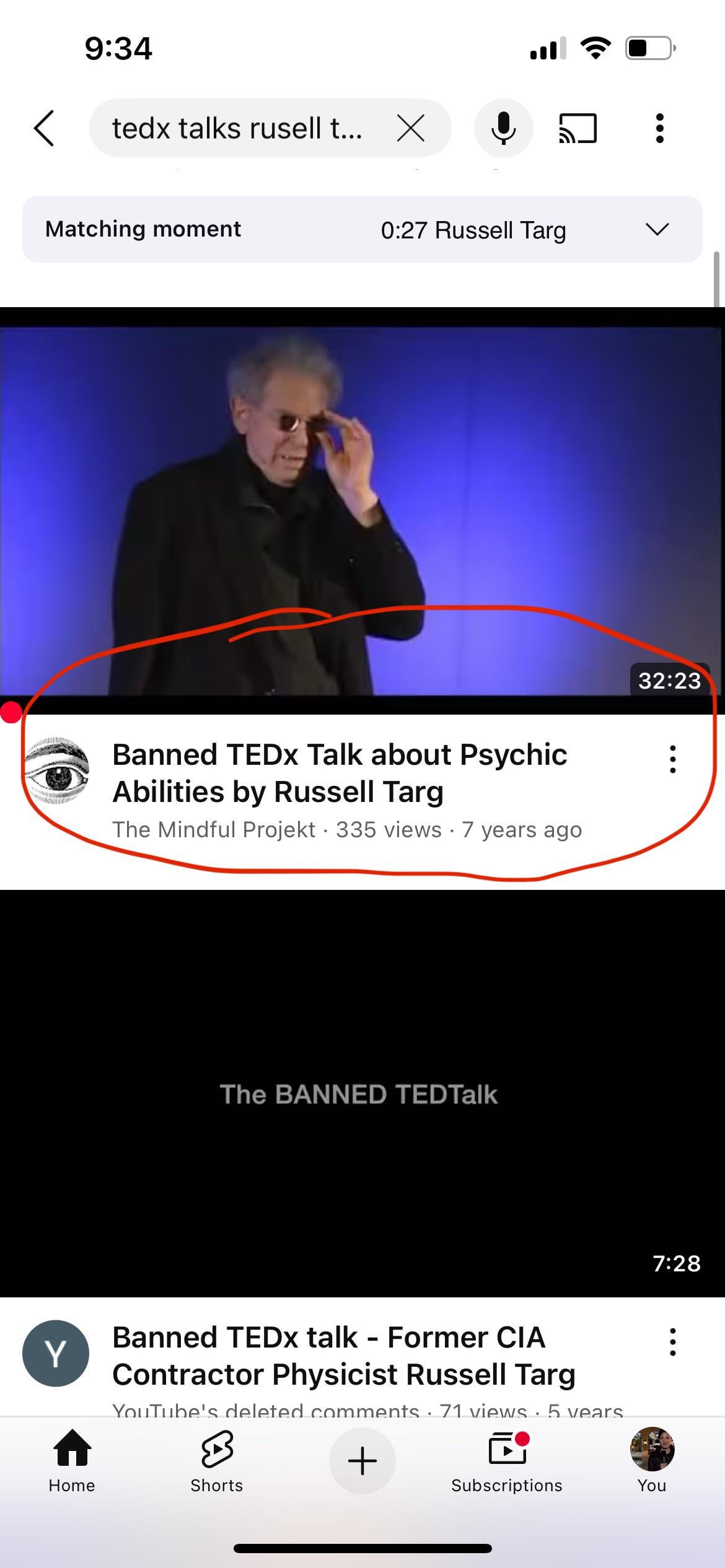Open the cast to device option
725x1568 pixels.
(578, 129)
